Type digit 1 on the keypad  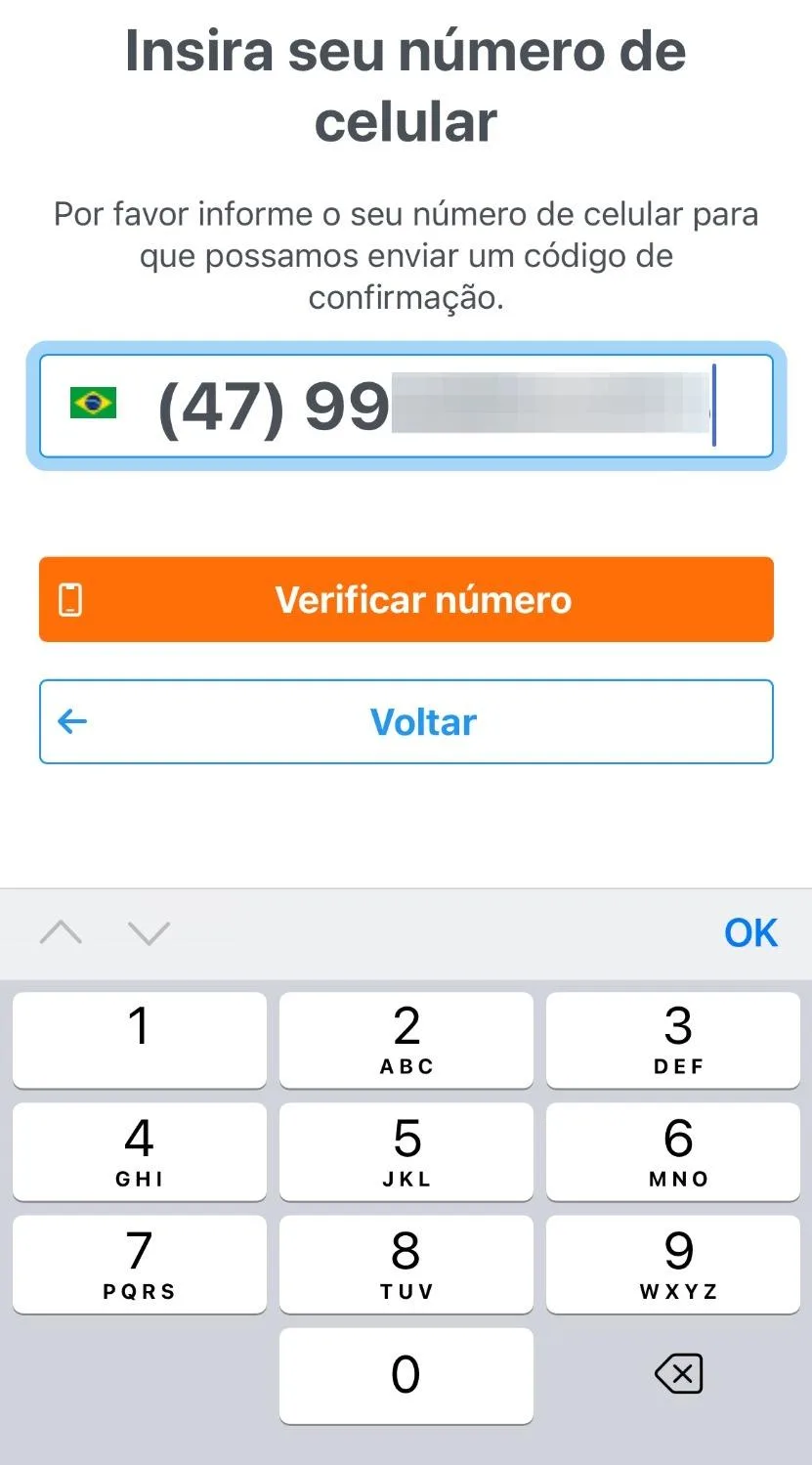[139, 1038]
